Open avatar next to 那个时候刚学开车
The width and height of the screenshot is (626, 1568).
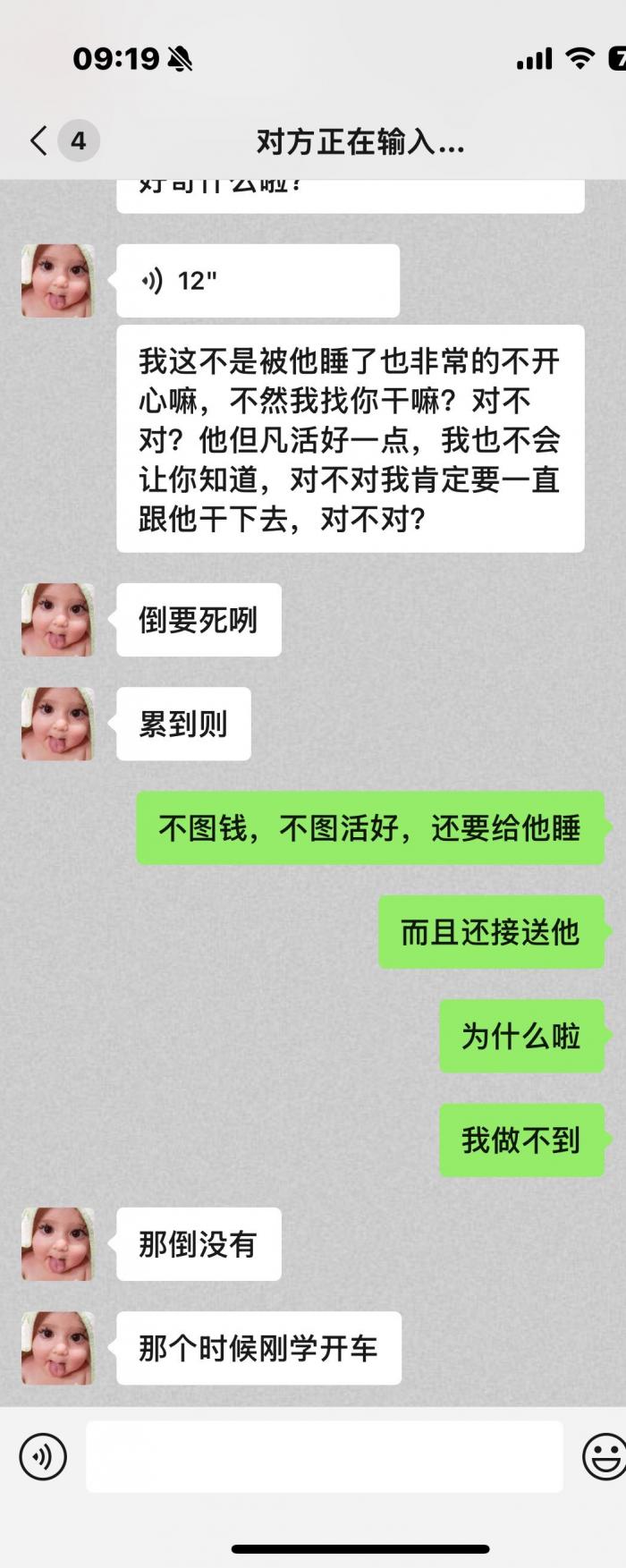pos(58,1348)
